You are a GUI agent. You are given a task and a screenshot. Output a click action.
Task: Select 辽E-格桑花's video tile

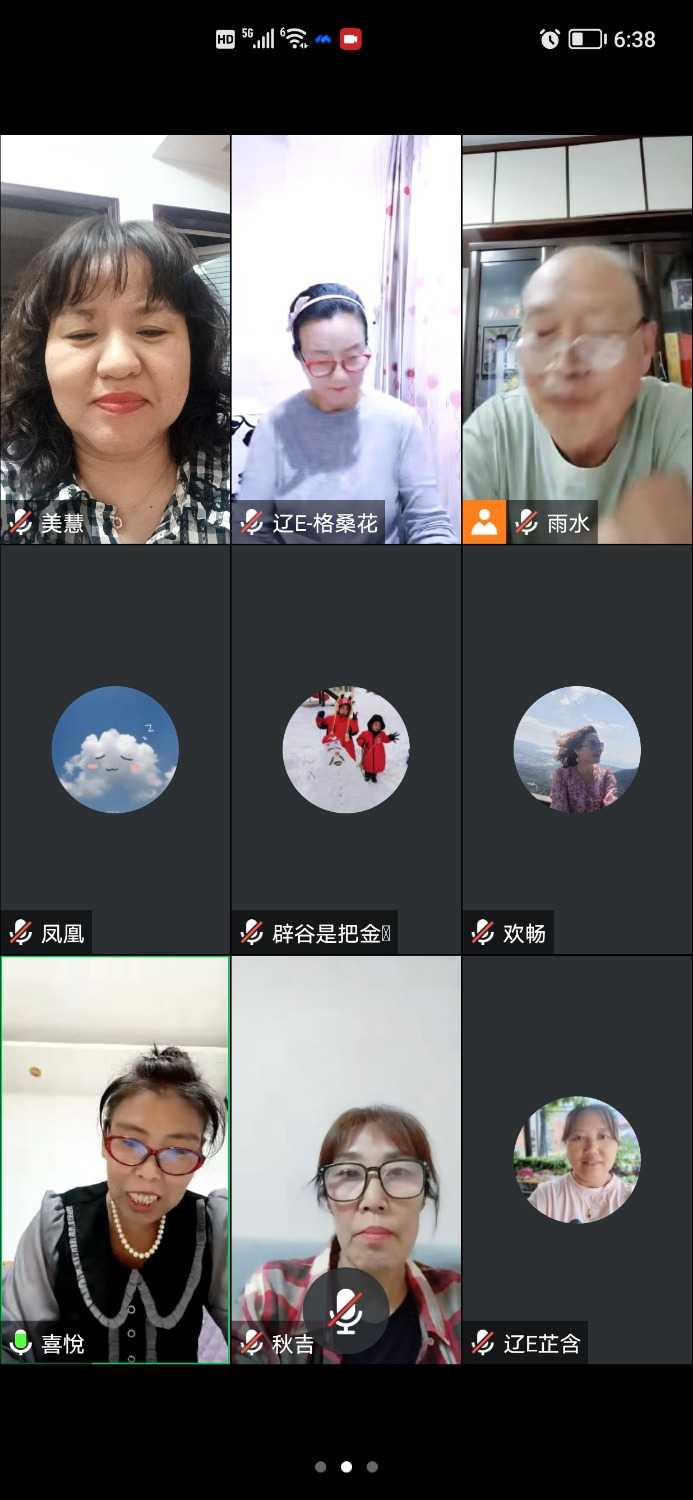point(346,339)
